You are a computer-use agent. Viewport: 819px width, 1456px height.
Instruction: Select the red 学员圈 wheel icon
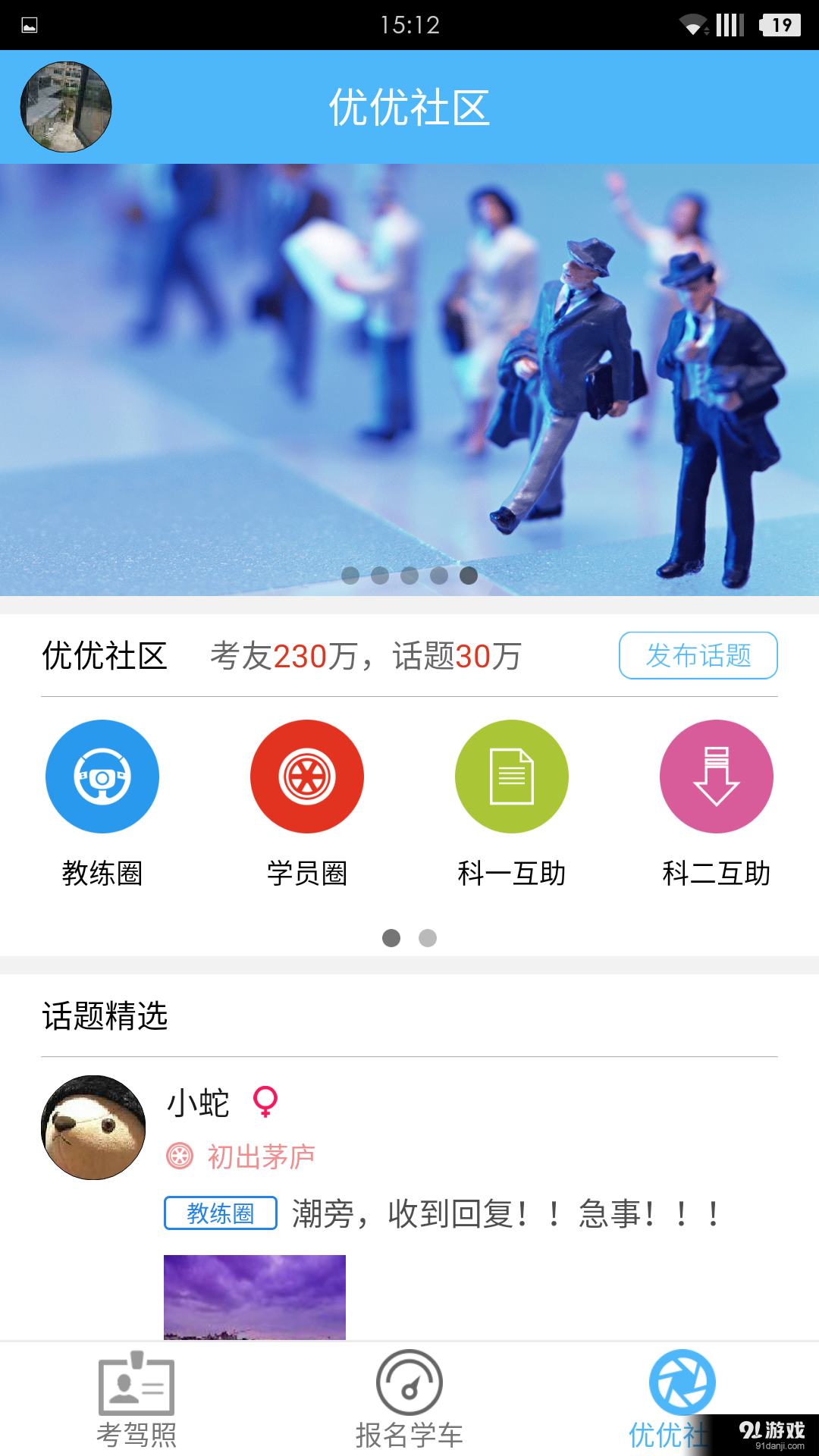click(x=307, y=776)
